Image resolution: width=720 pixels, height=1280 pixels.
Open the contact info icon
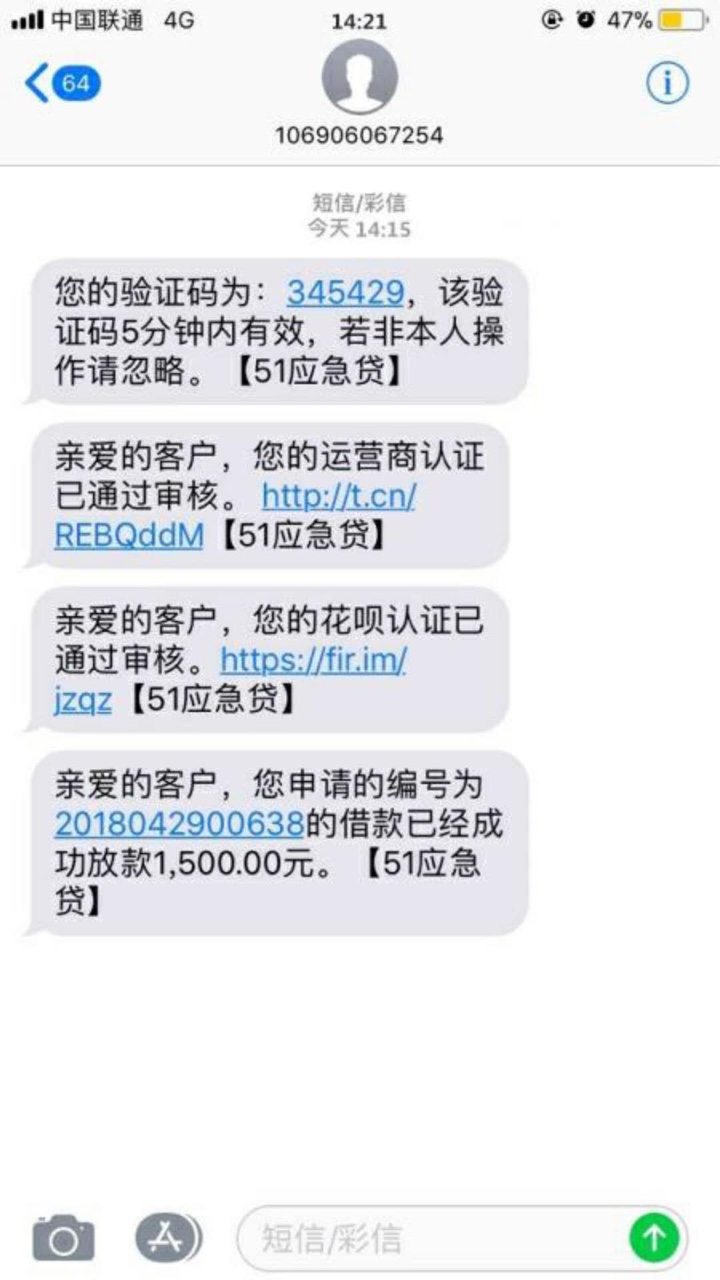point(667,84)
